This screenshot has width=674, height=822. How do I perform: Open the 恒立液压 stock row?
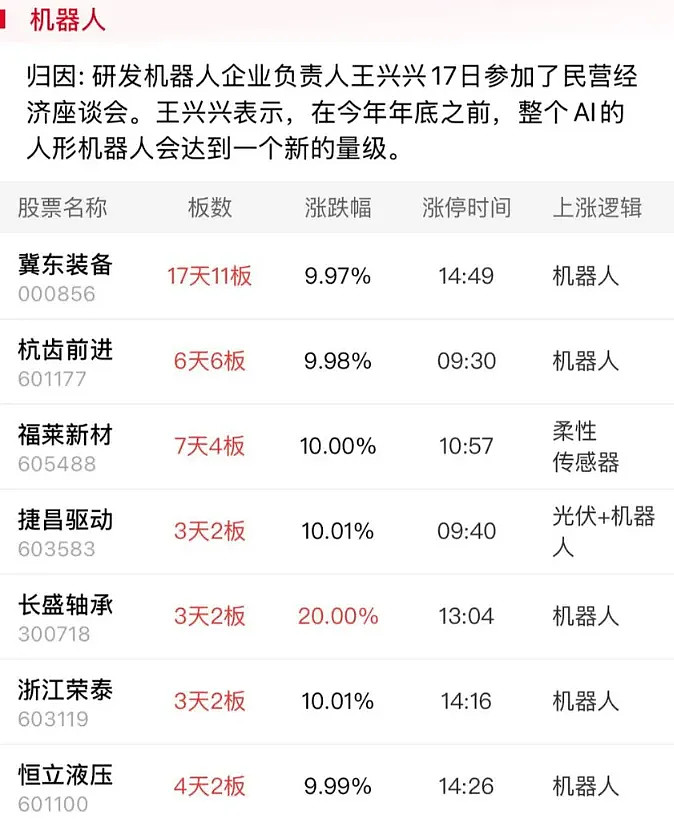(x=66, y=776)
